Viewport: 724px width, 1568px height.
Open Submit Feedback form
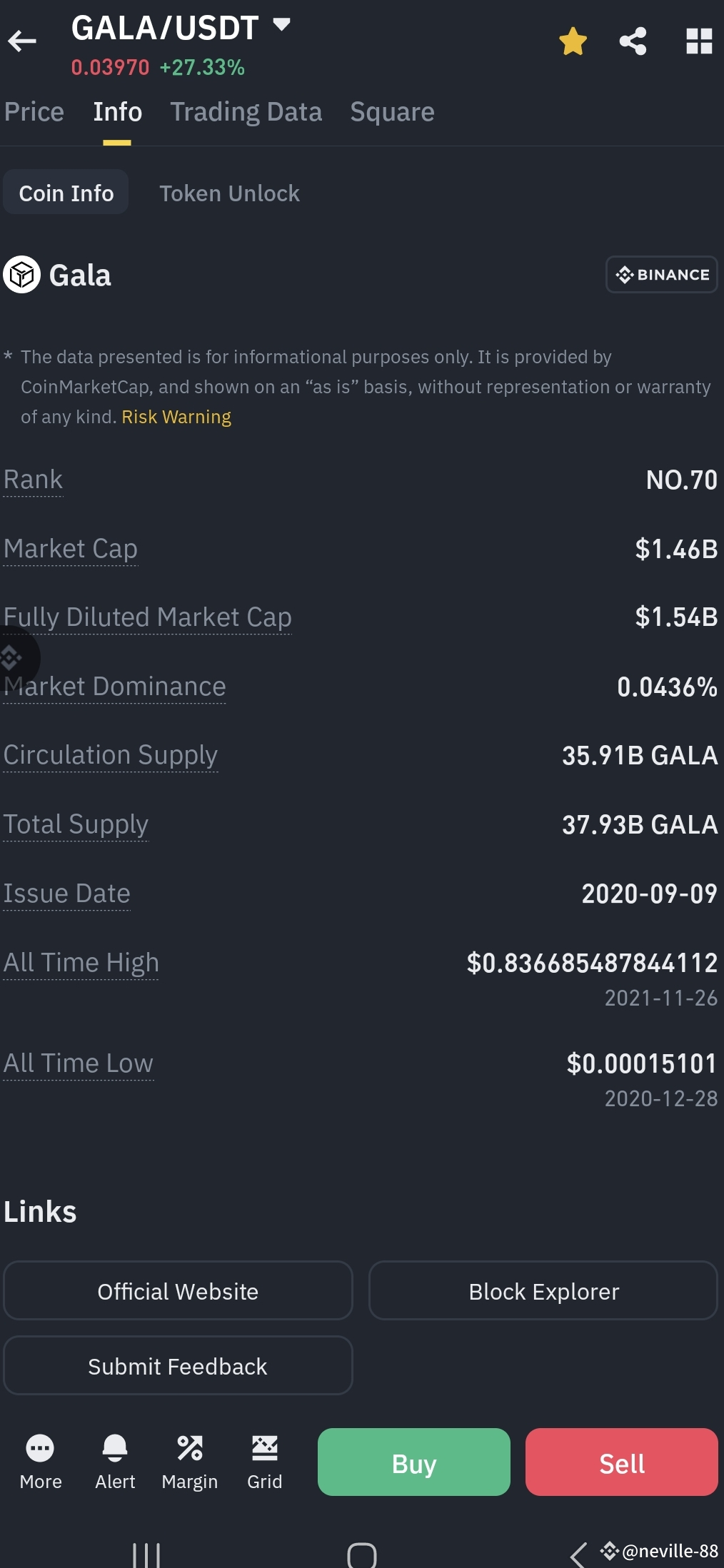pos(177,1365)
